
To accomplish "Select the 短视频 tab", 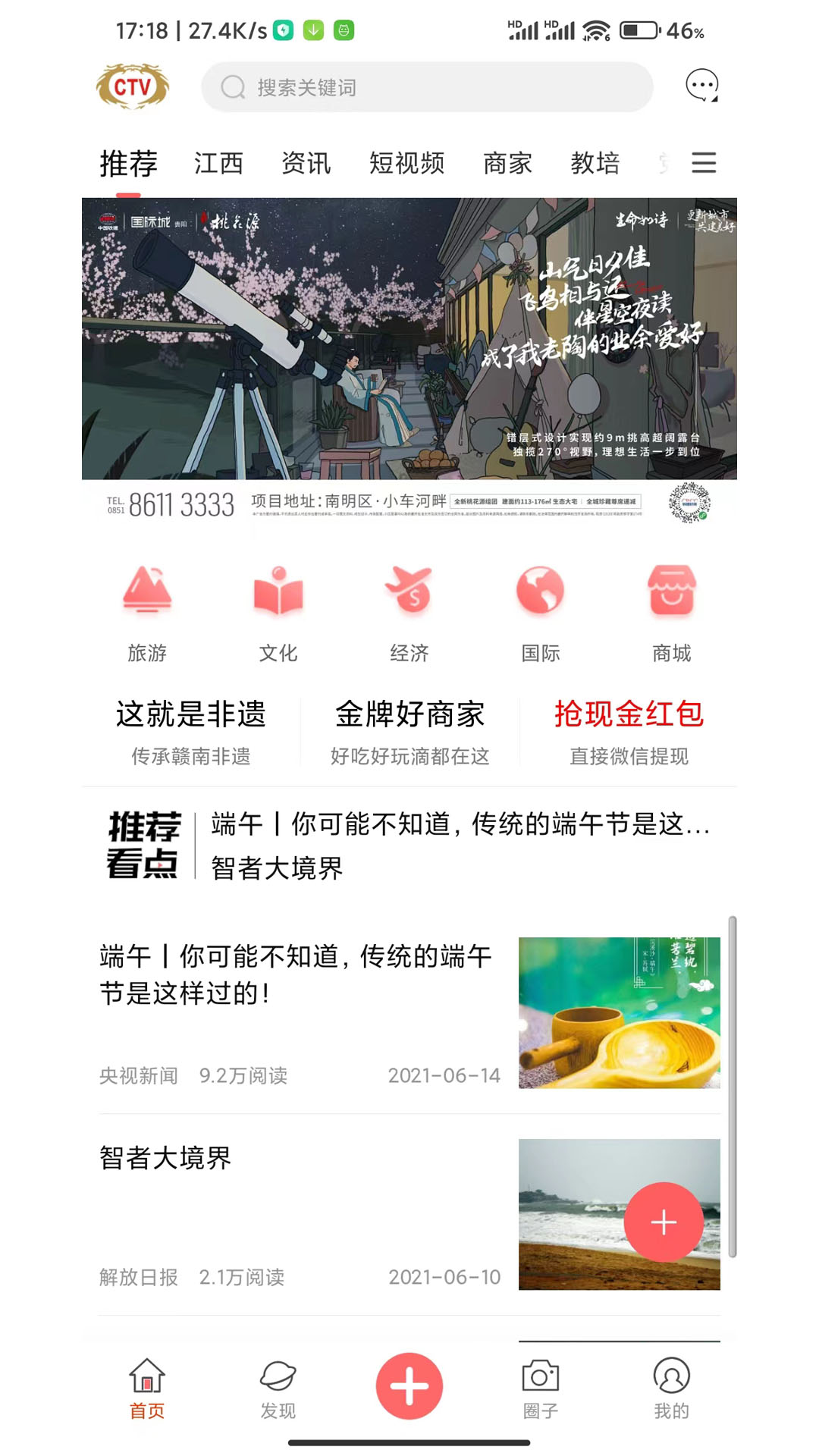I will pos(406,163).
